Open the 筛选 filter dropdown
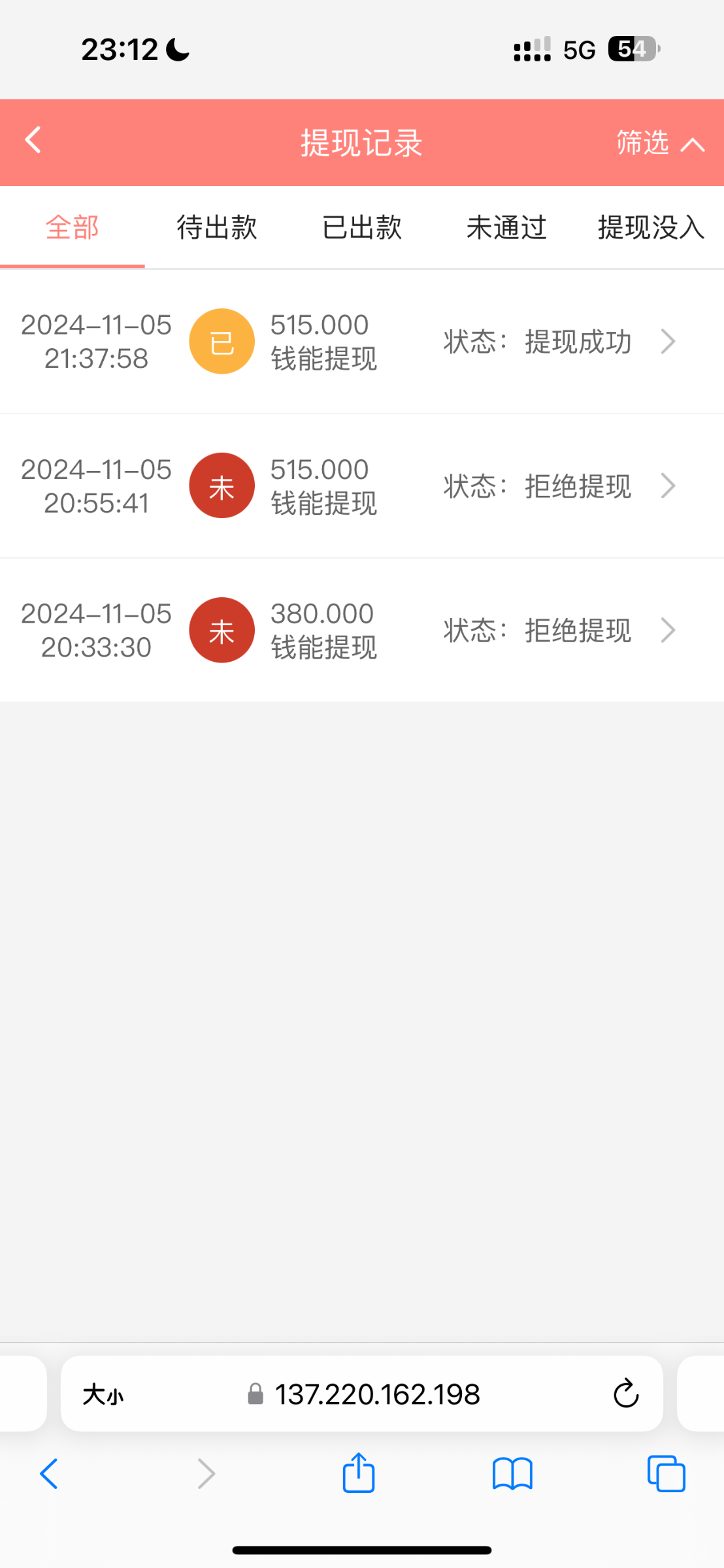The image size is (724, 1568). pos(659,143)
